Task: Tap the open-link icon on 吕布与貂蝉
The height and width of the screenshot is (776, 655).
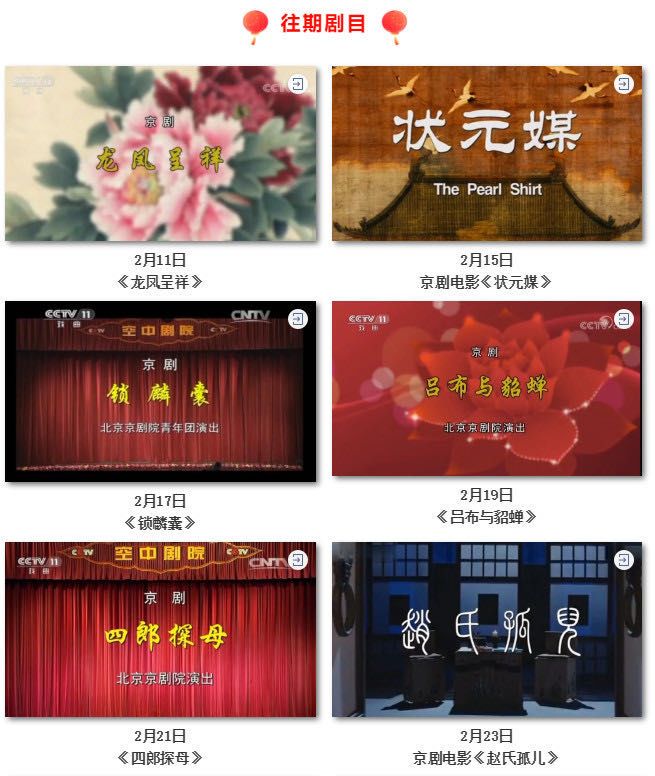Action: coord(624,319)
